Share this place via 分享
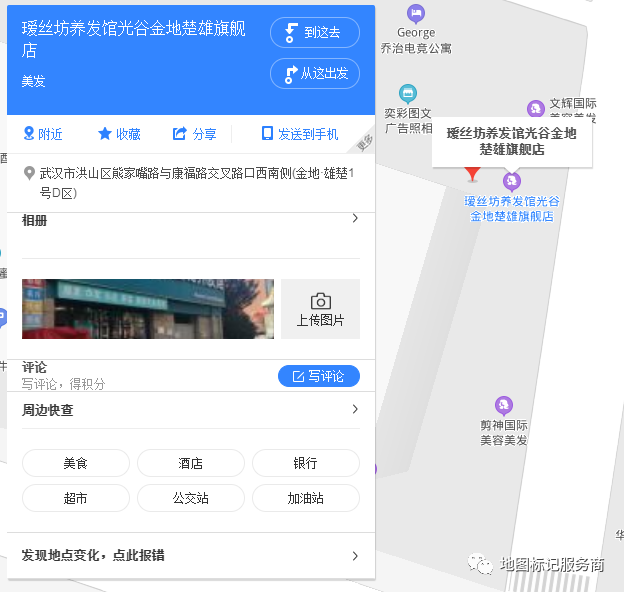The image size is (624, 592). click(194, 134)
